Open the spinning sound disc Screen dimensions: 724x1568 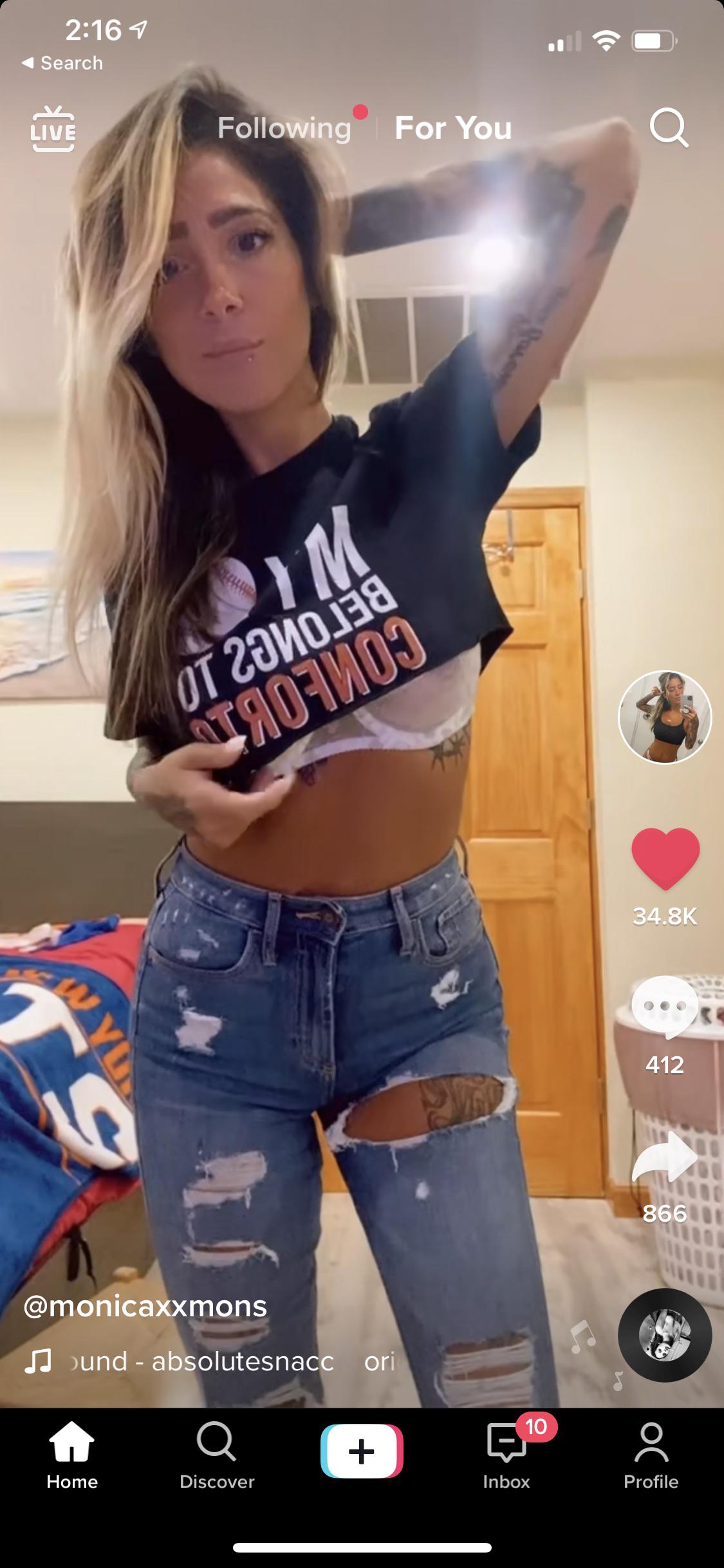pyautogui.click(x=665, y=1336)
